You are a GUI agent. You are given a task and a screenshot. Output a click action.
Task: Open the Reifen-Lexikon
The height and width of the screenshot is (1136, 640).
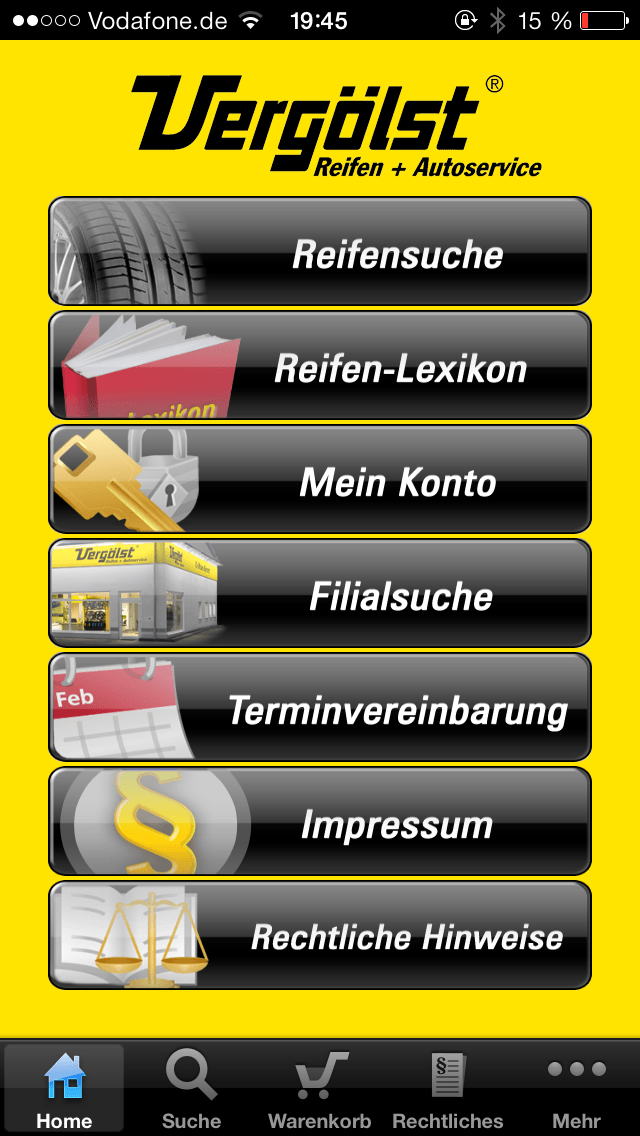point(320,365)
